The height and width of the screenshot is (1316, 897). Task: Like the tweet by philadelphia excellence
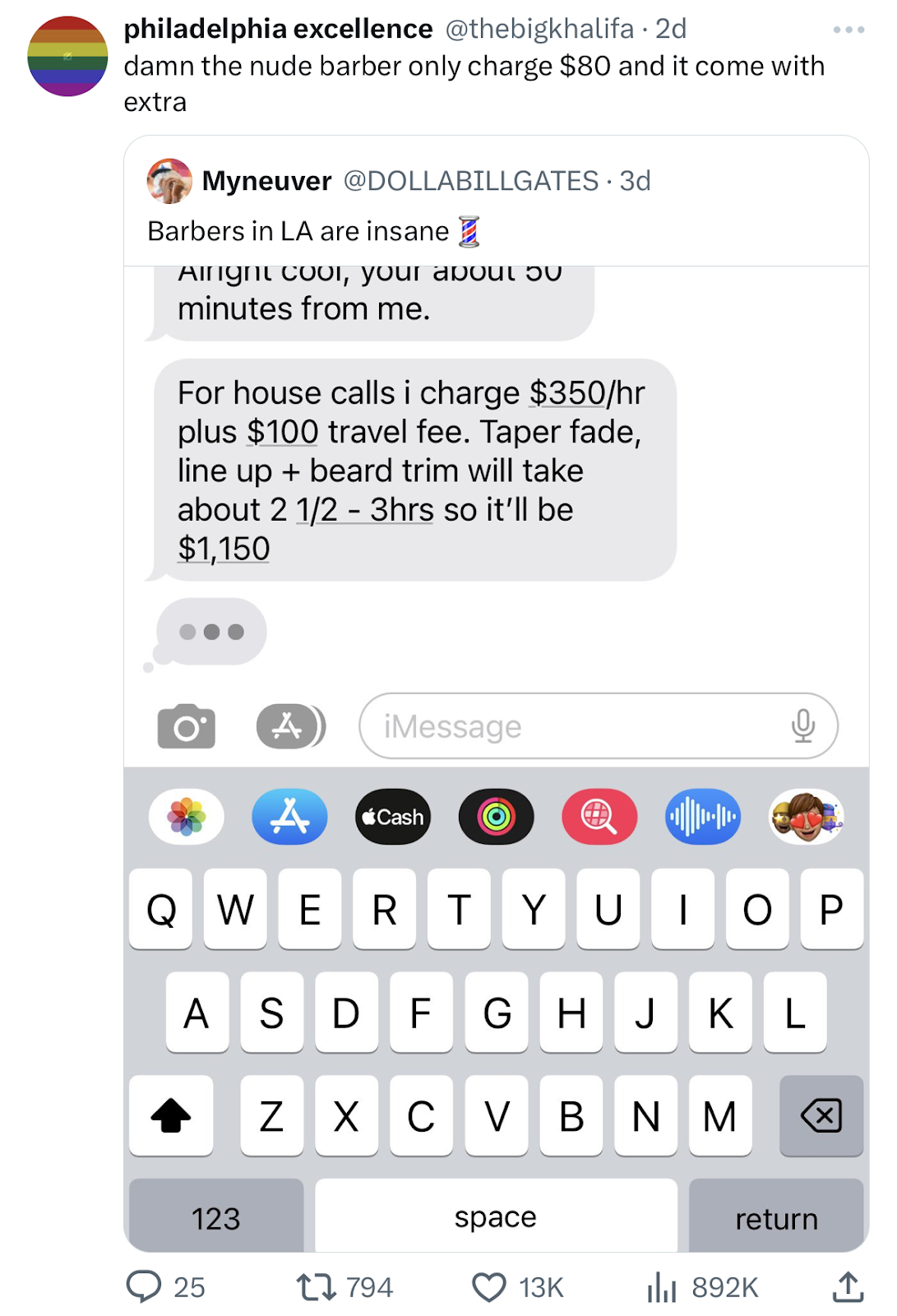pos(489,1286)
